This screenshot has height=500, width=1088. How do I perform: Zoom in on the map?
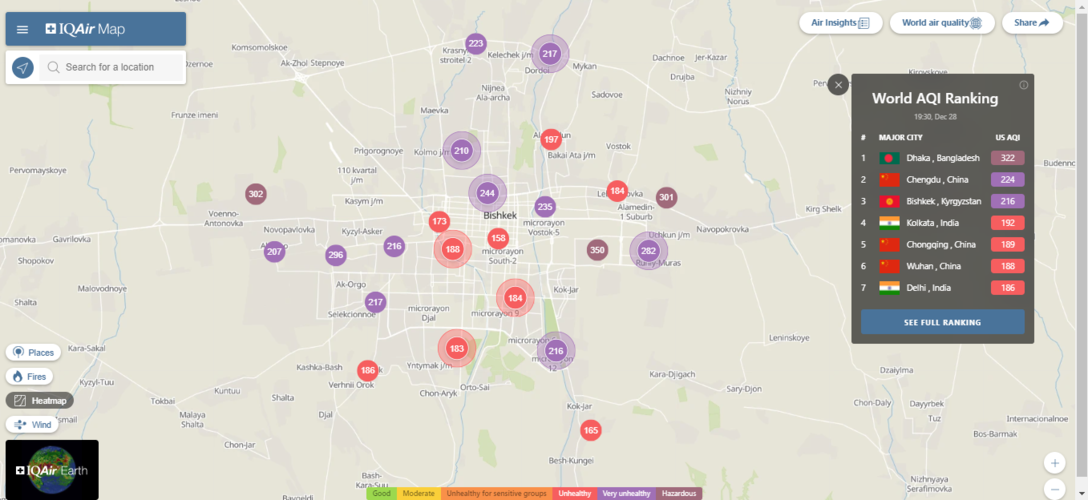pyautogui.click(x=1054, y=463)
